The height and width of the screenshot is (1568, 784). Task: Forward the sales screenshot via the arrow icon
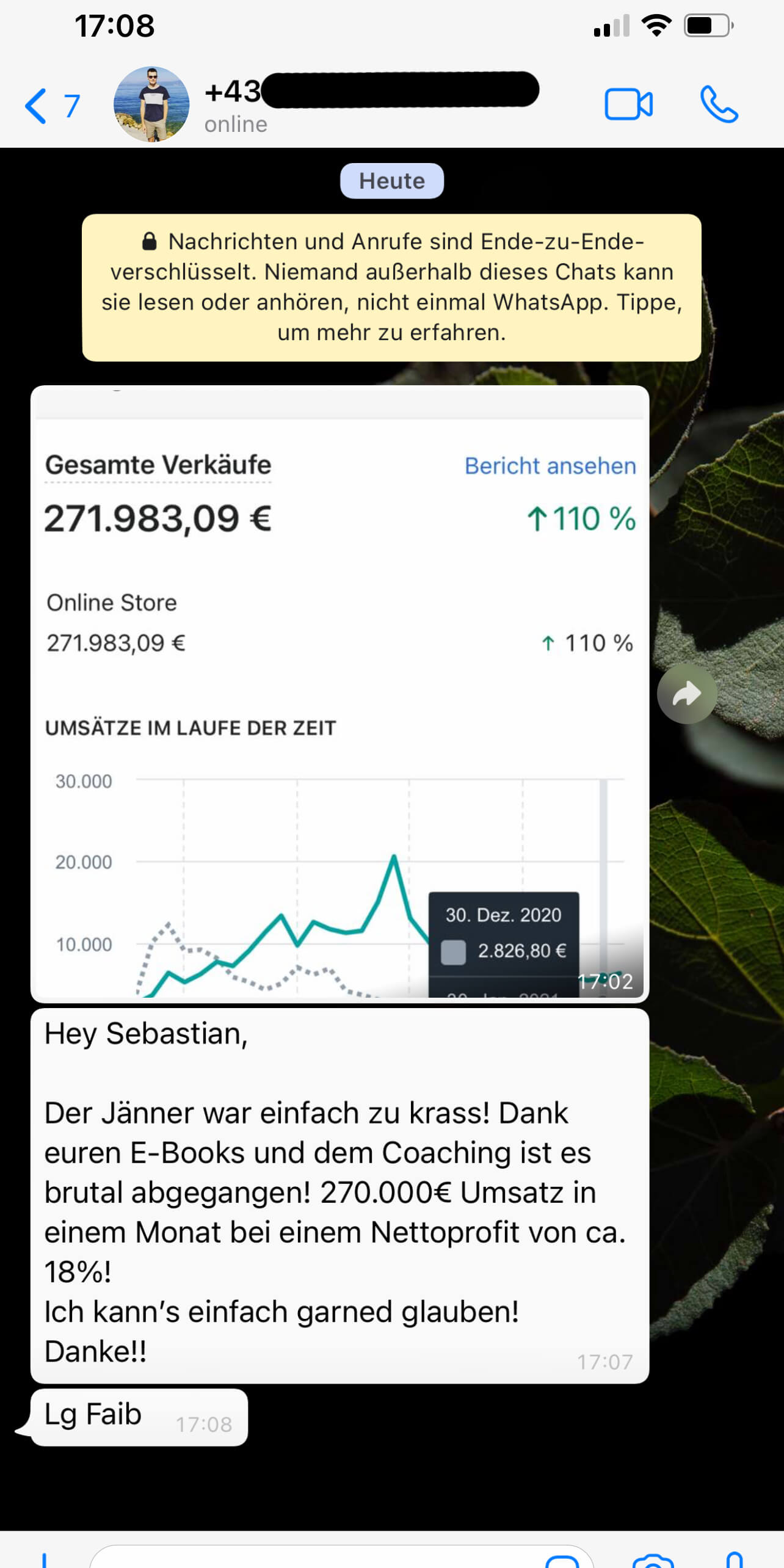[x=686, y=694]
